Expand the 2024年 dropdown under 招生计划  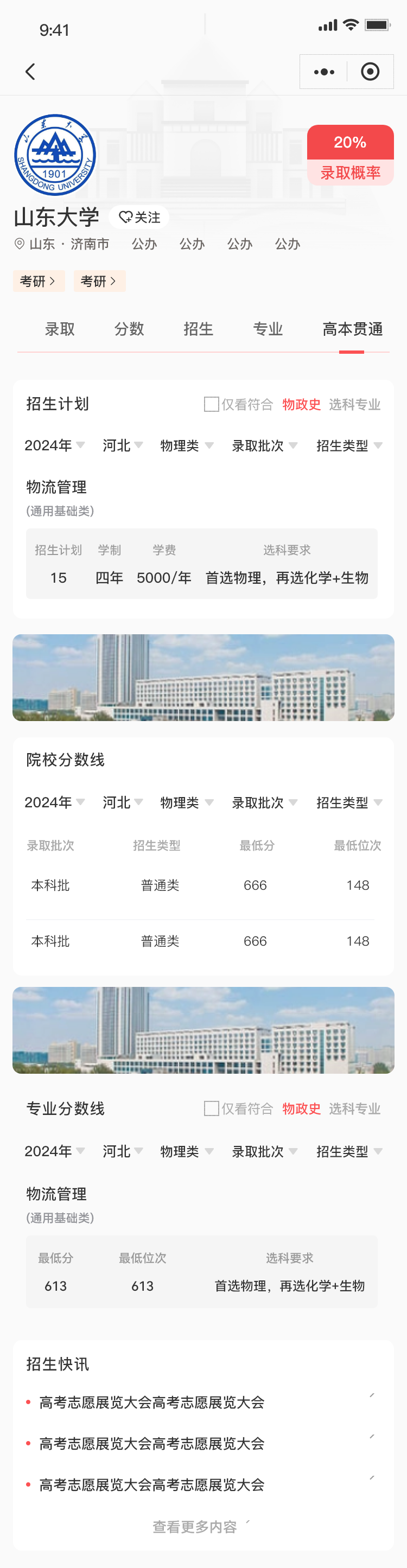54,445
